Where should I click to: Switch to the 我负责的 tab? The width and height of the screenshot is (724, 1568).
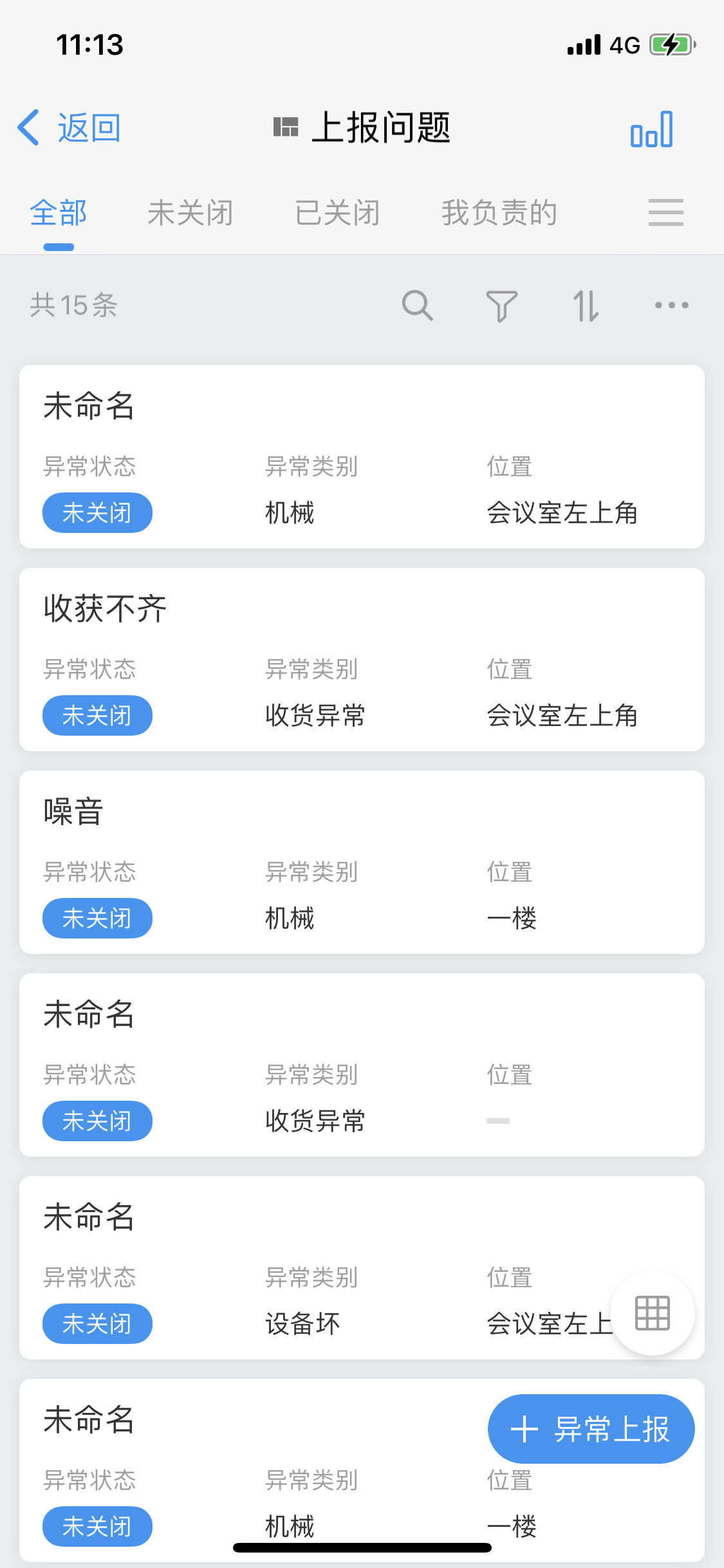(499, 214)
